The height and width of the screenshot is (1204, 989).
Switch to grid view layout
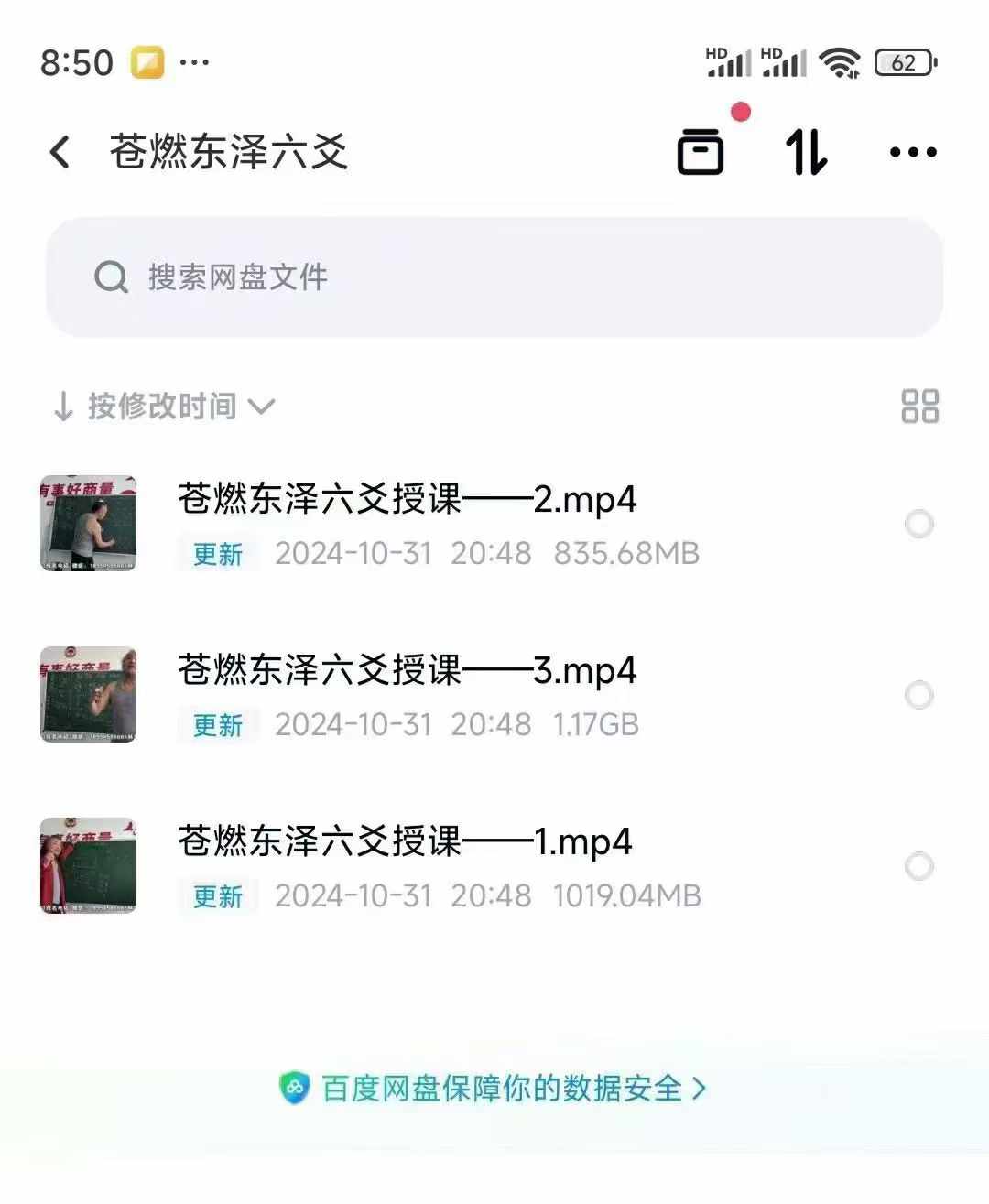pos(919,406)
